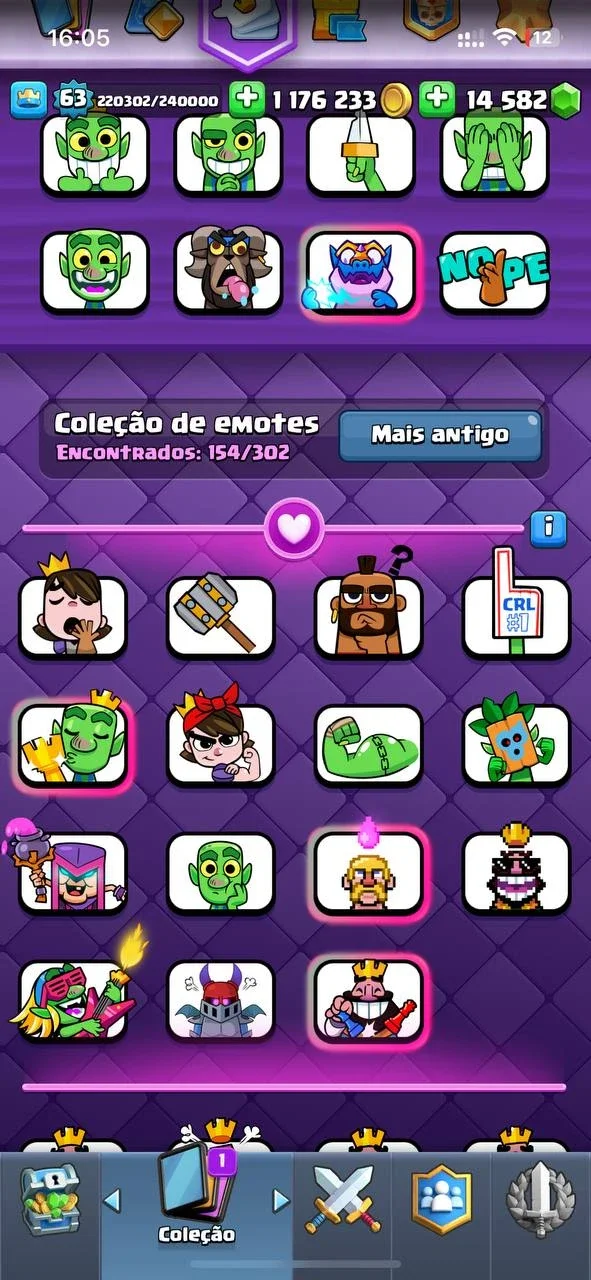The image size is (591, 1280).
Task: Tap the arrow right of Coleção
Action: coord(281,1198)
